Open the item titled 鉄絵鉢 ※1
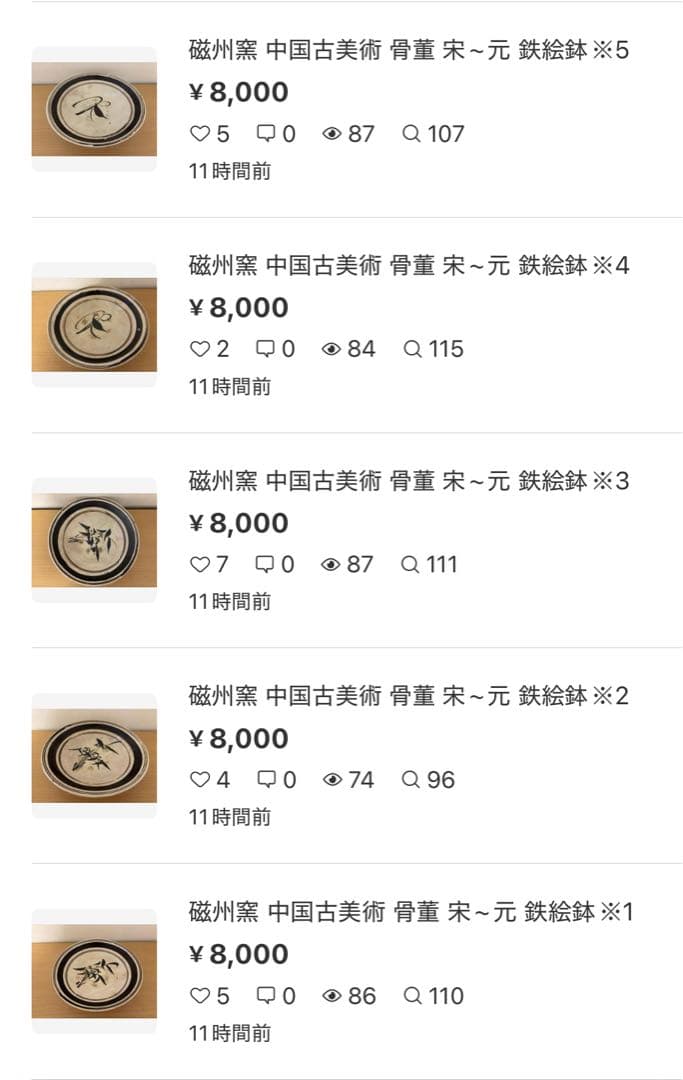 point(410,912)
